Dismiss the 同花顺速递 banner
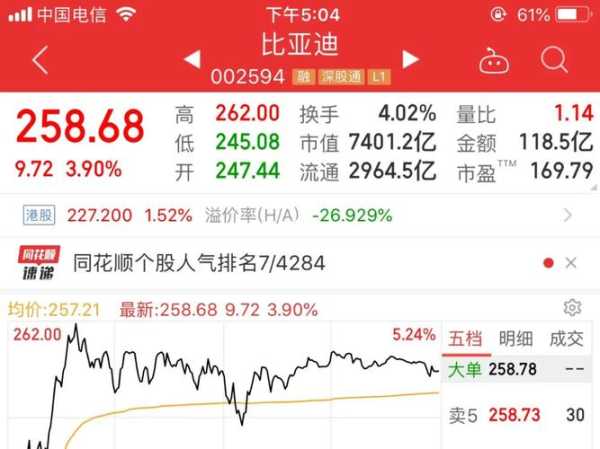The height and width of the screenshot is (449, 600). click(571, 263)
